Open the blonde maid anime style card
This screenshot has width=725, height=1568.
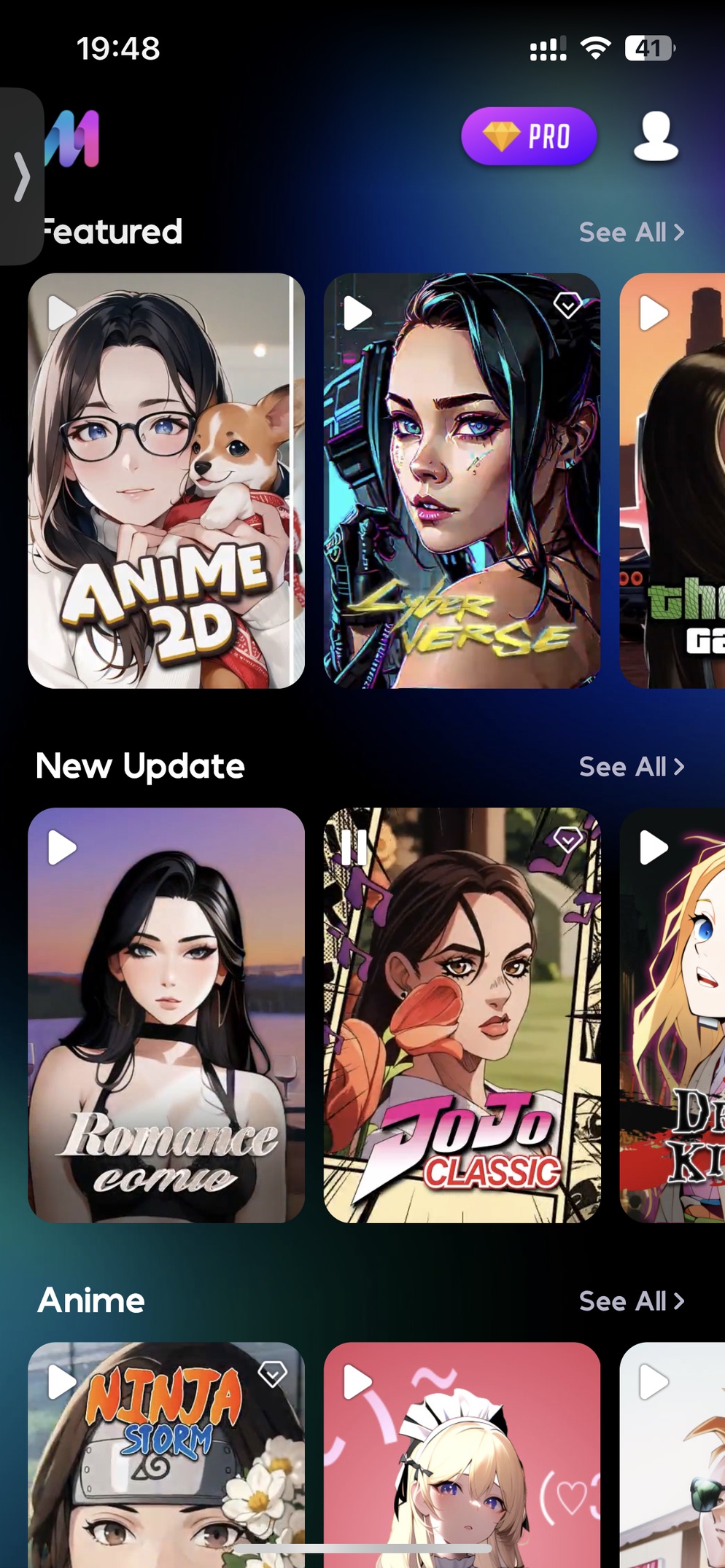pos(462,1465)
